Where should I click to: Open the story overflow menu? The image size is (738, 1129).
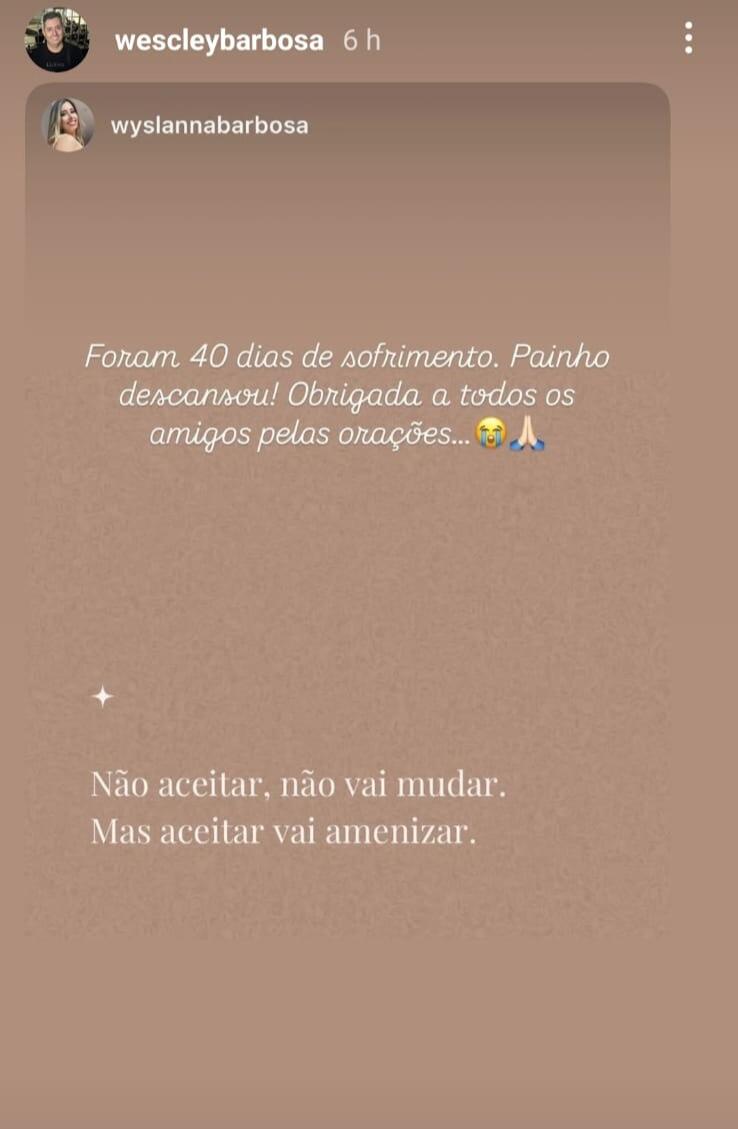(x=688, y=38)
